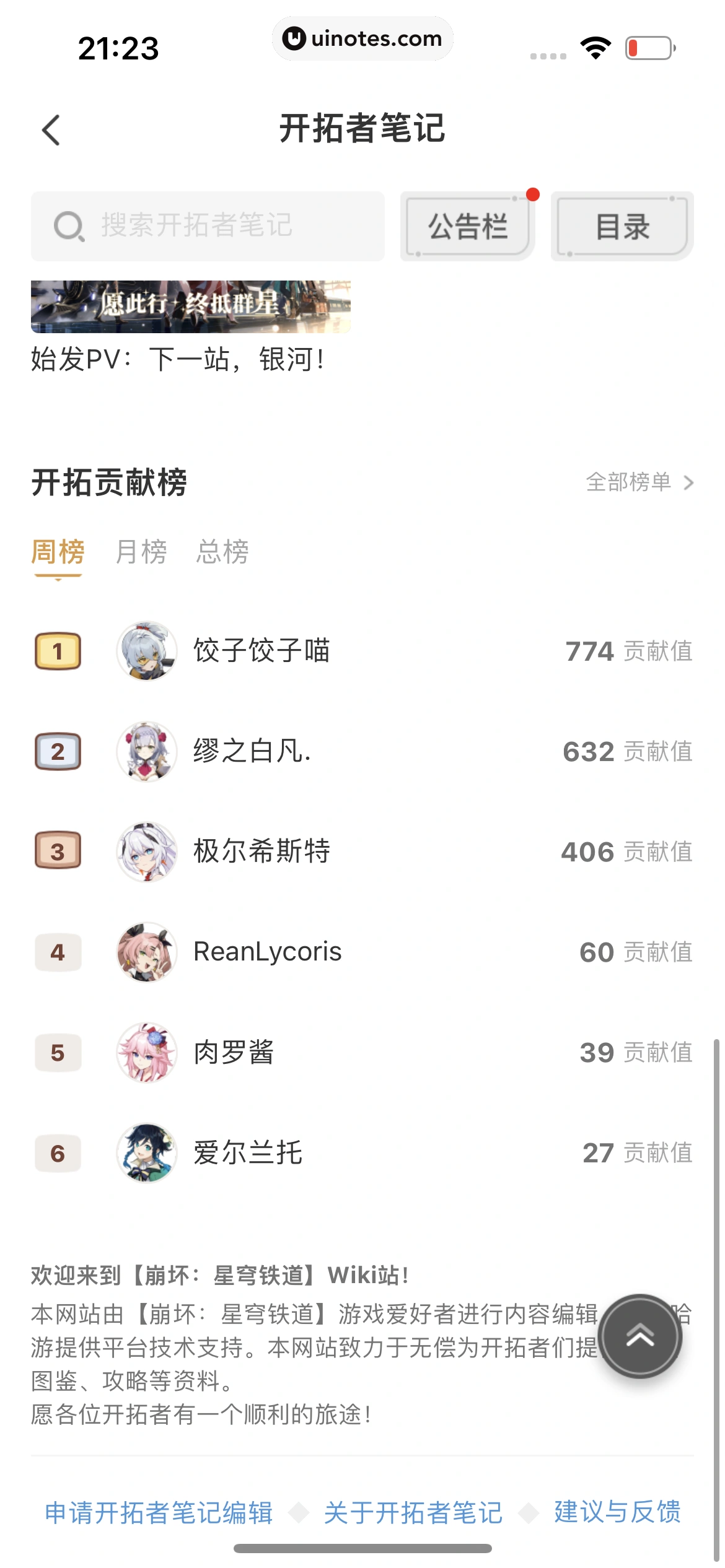Open the 公告栏 bulletin board

(467, 226)
